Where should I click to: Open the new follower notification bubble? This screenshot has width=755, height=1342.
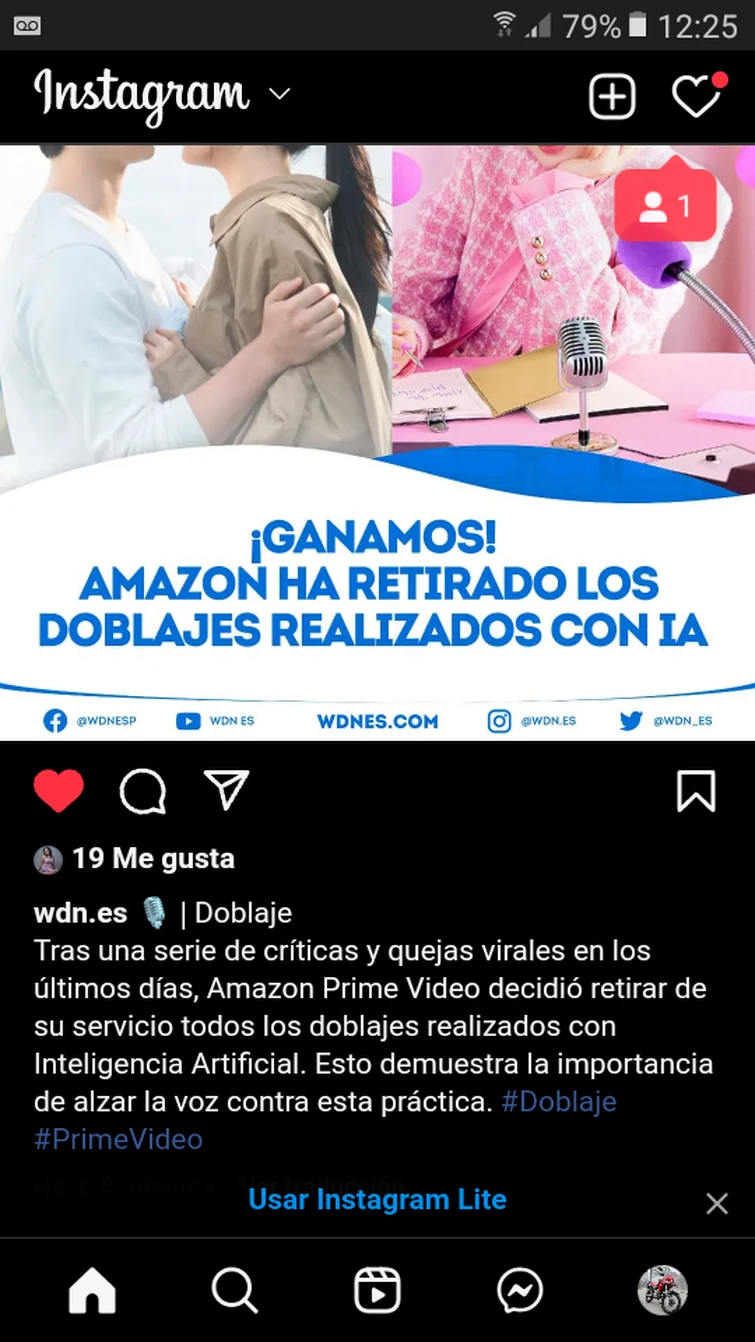pyautogui.click(x=665, y=206)
